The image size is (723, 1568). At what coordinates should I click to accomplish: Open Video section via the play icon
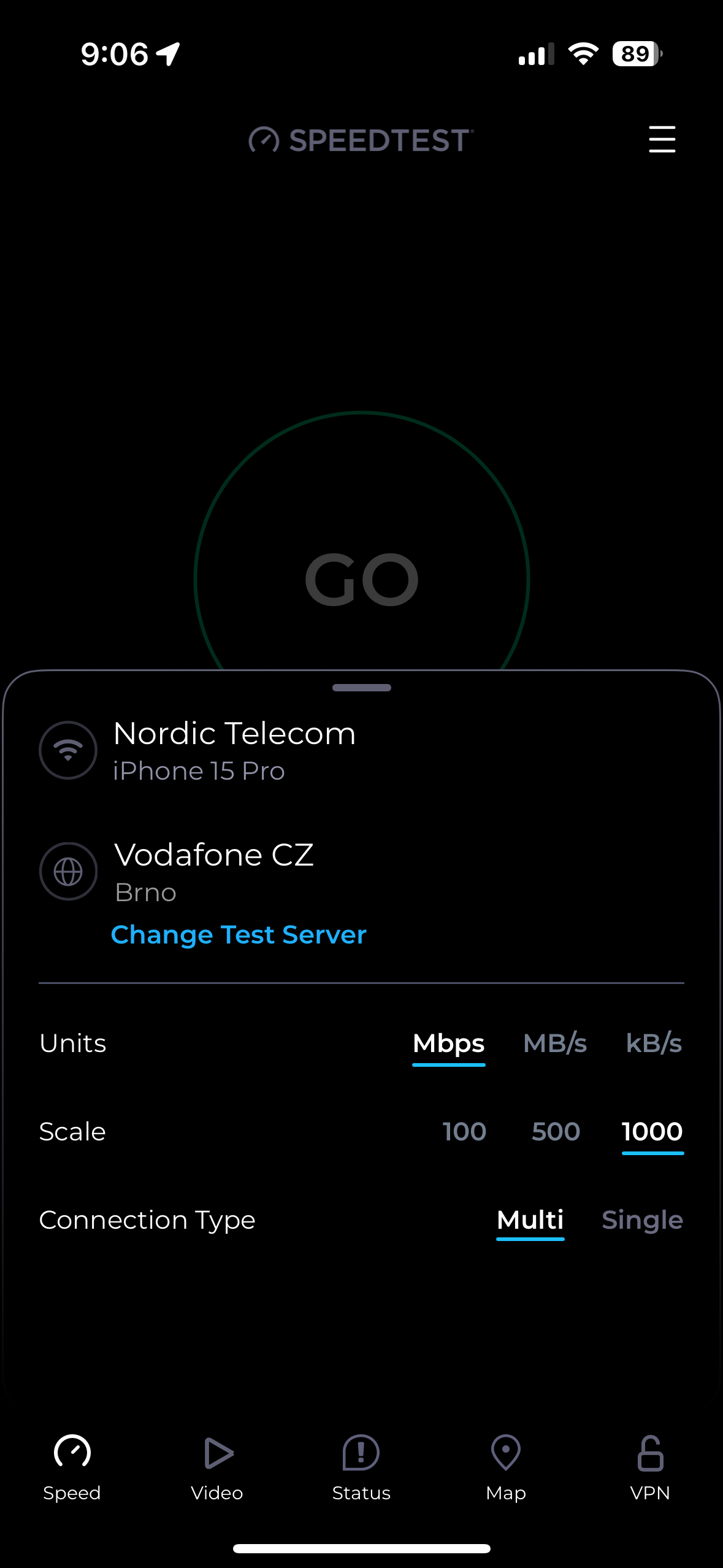point(216,1453)
